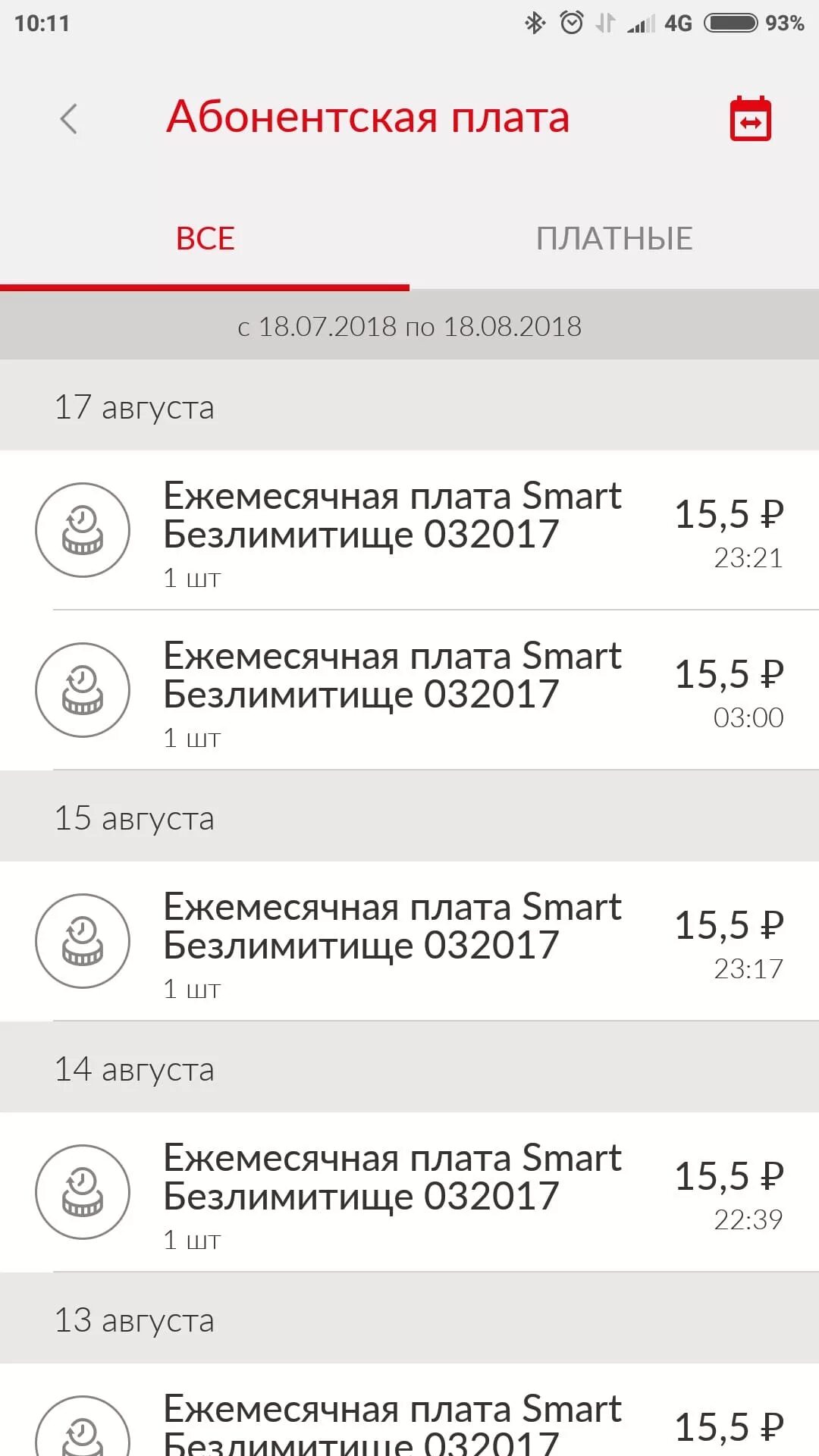The width and height of the screenshot is (819, 1456).
Task: Open the 17 августа charge at 23:21
Action: (x=409, y=530)
